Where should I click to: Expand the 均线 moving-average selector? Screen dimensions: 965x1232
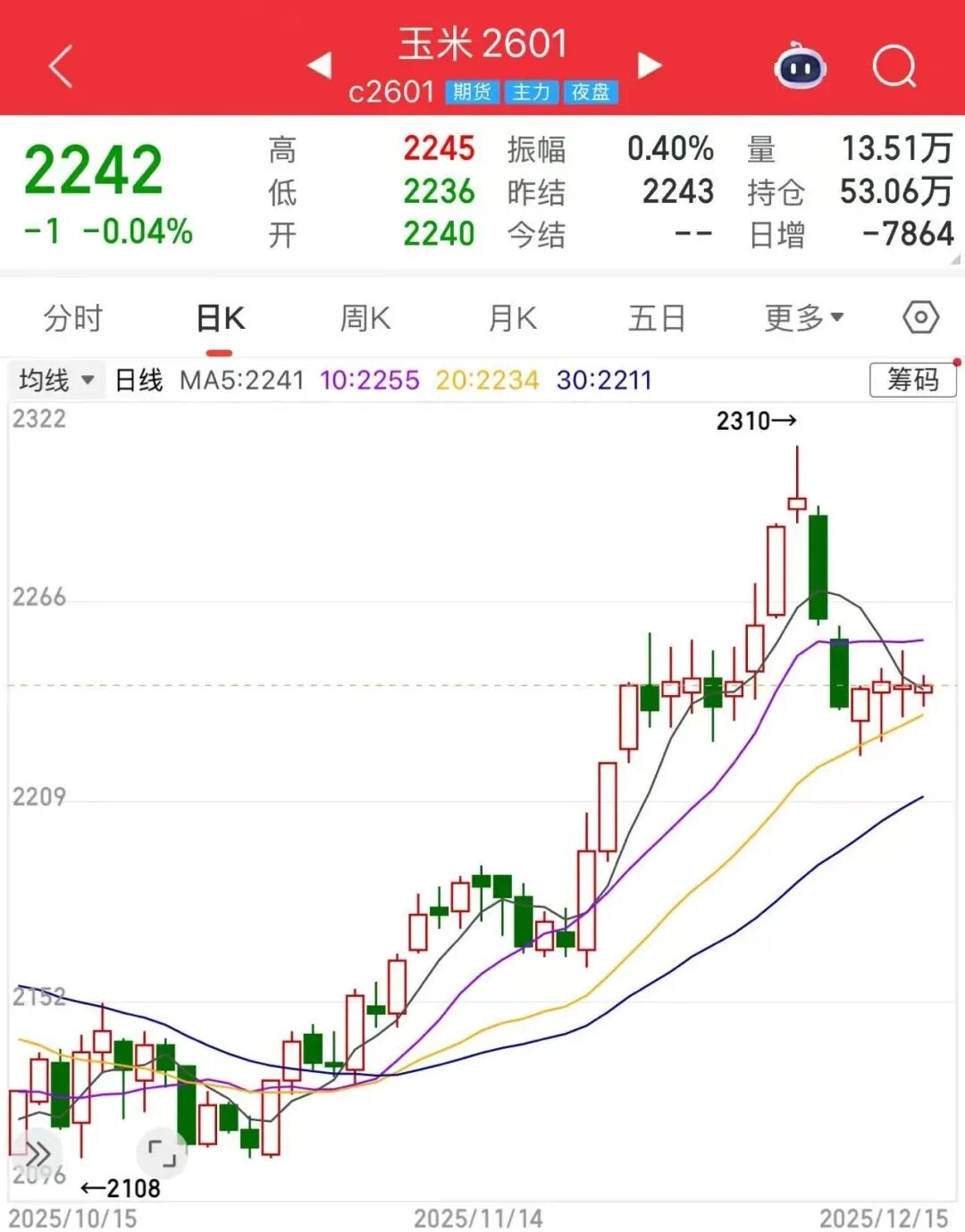pyautogui.click(x=55, y=379)
